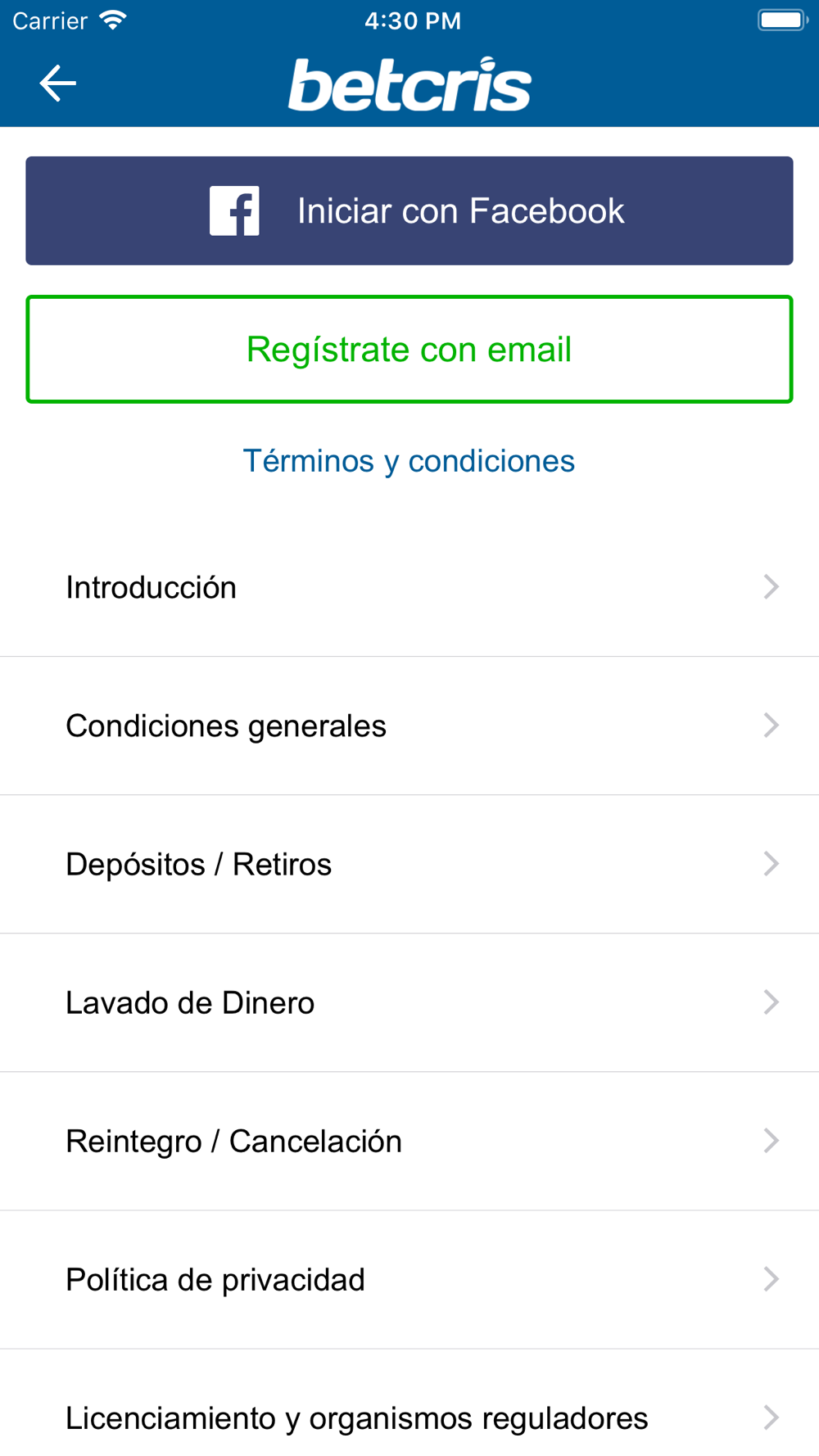The image size is (819, 1456).
Task: Open Condiciones generales
Action: (409, 726)
